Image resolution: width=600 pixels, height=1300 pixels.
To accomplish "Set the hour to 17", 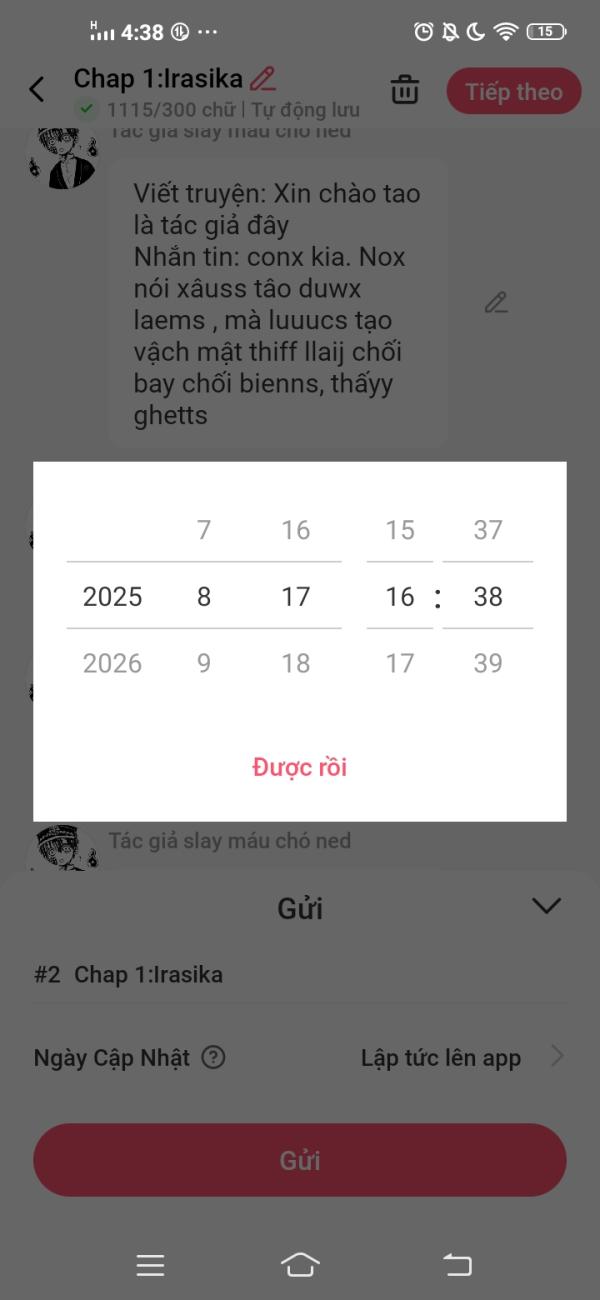I will pos(400,663).
